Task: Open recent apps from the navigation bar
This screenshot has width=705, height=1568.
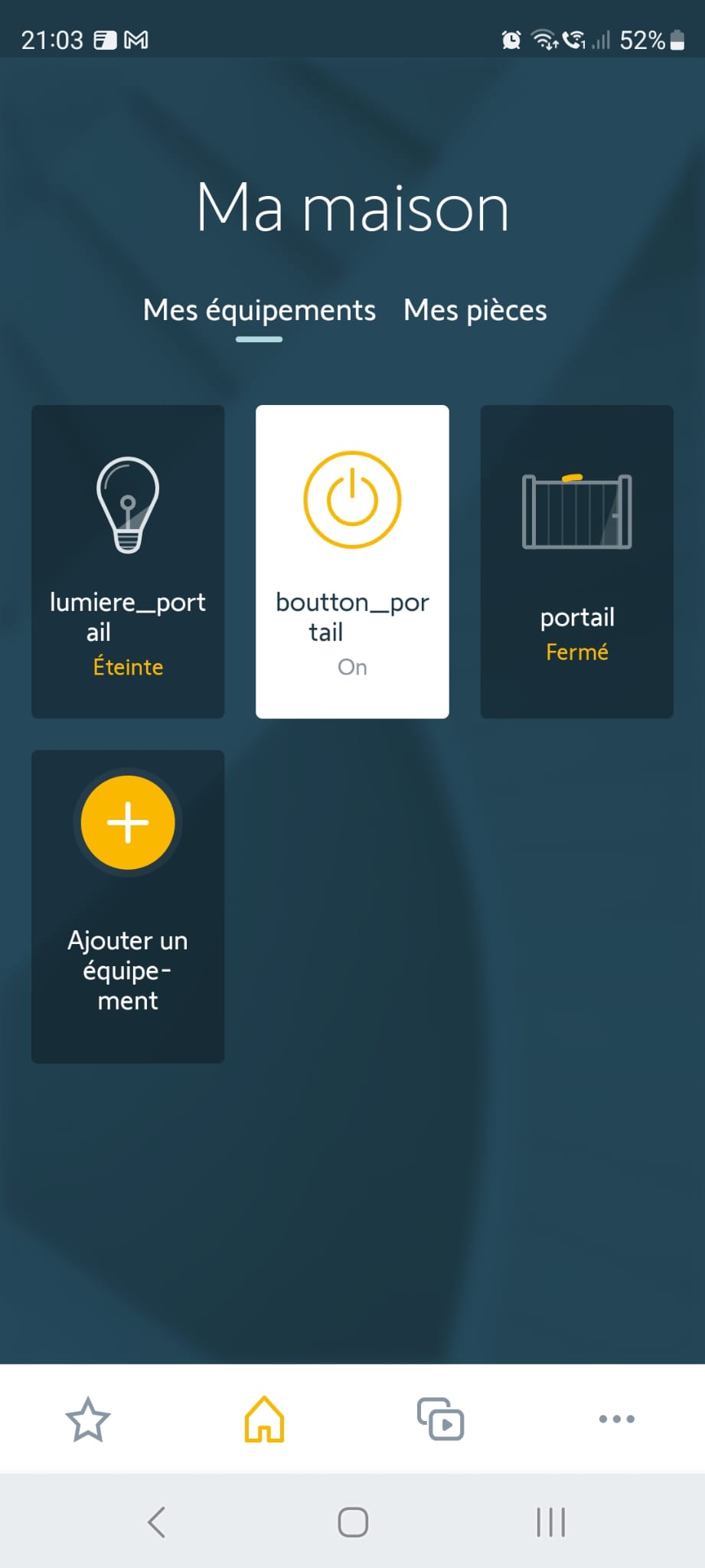Action: 550,1522
